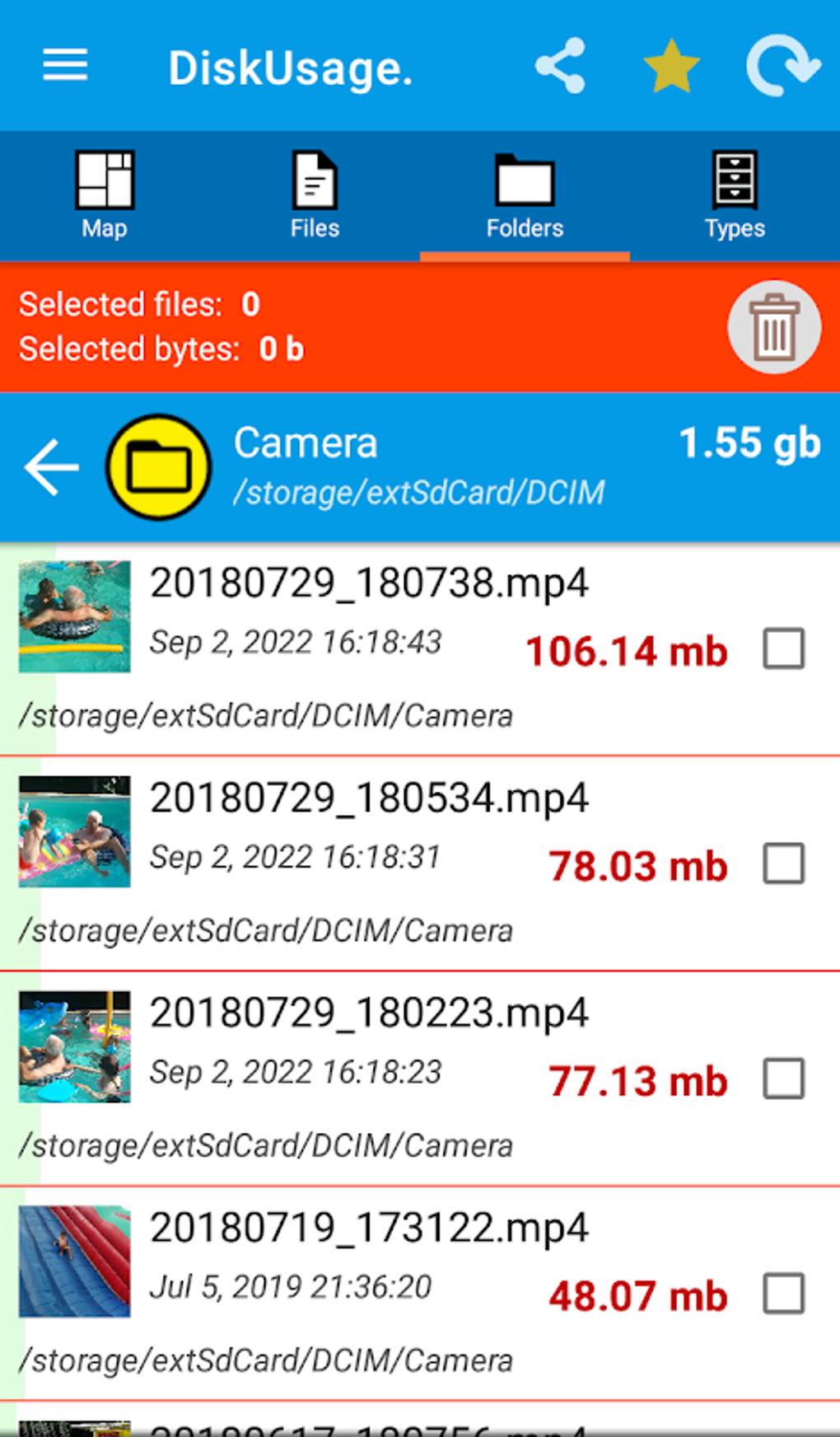Refresh the disk usage scan

tap(782, 66)
